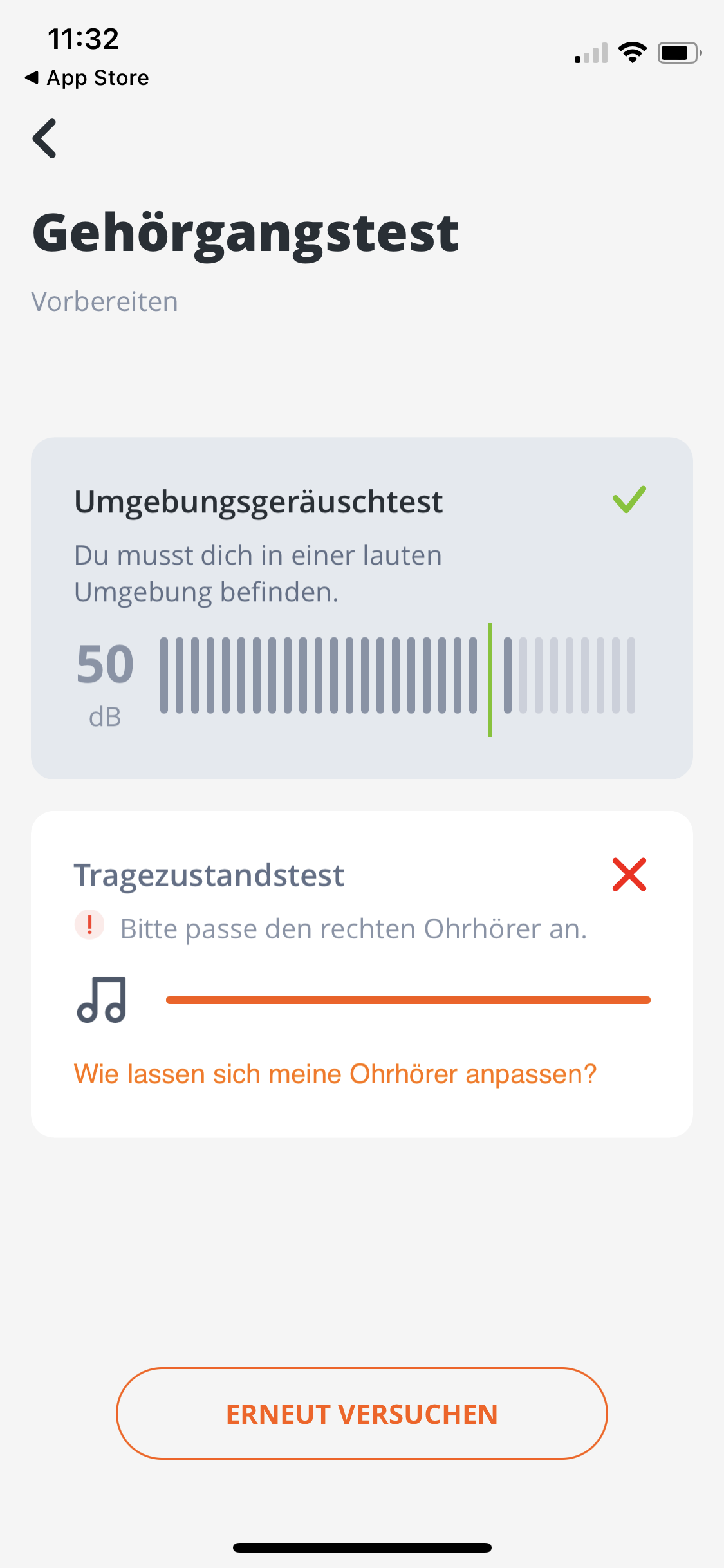Return to App Store via status bar
The width and height of the screenshot is (724, 1568).
coord(87,78)
